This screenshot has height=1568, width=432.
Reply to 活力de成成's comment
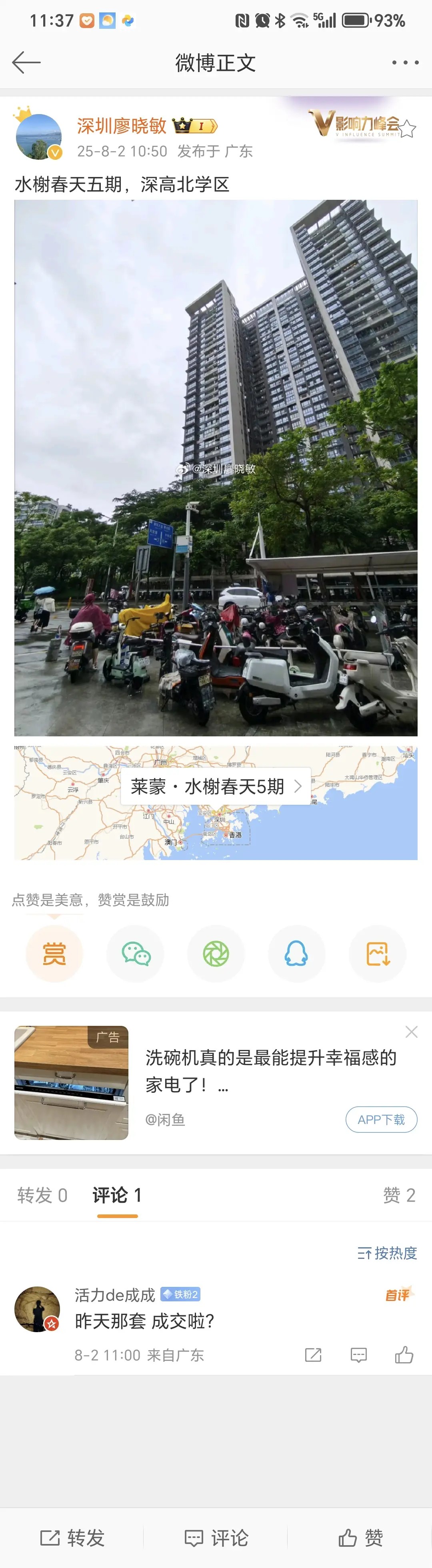359,1355
